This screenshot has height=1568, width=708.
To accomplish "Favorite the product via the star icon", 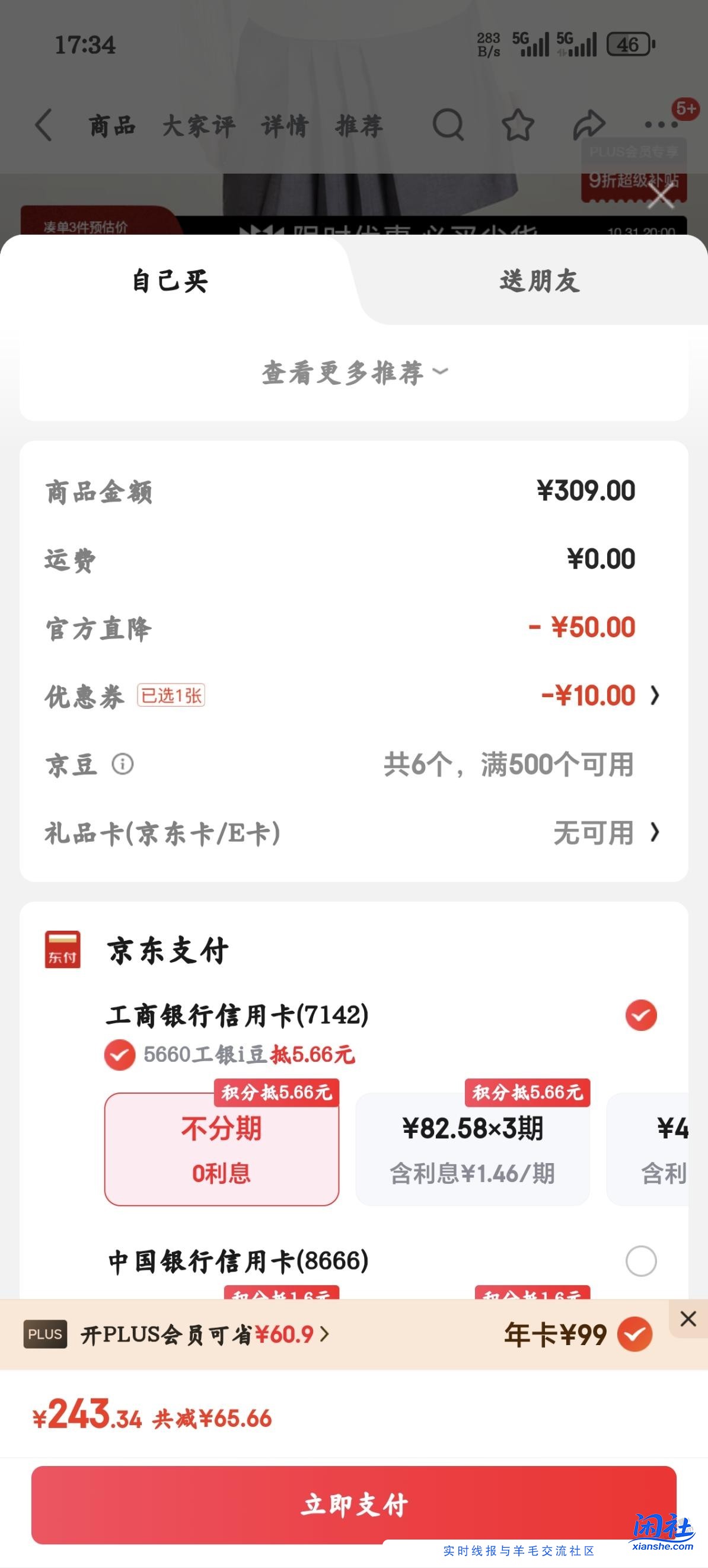I will 518,126.
